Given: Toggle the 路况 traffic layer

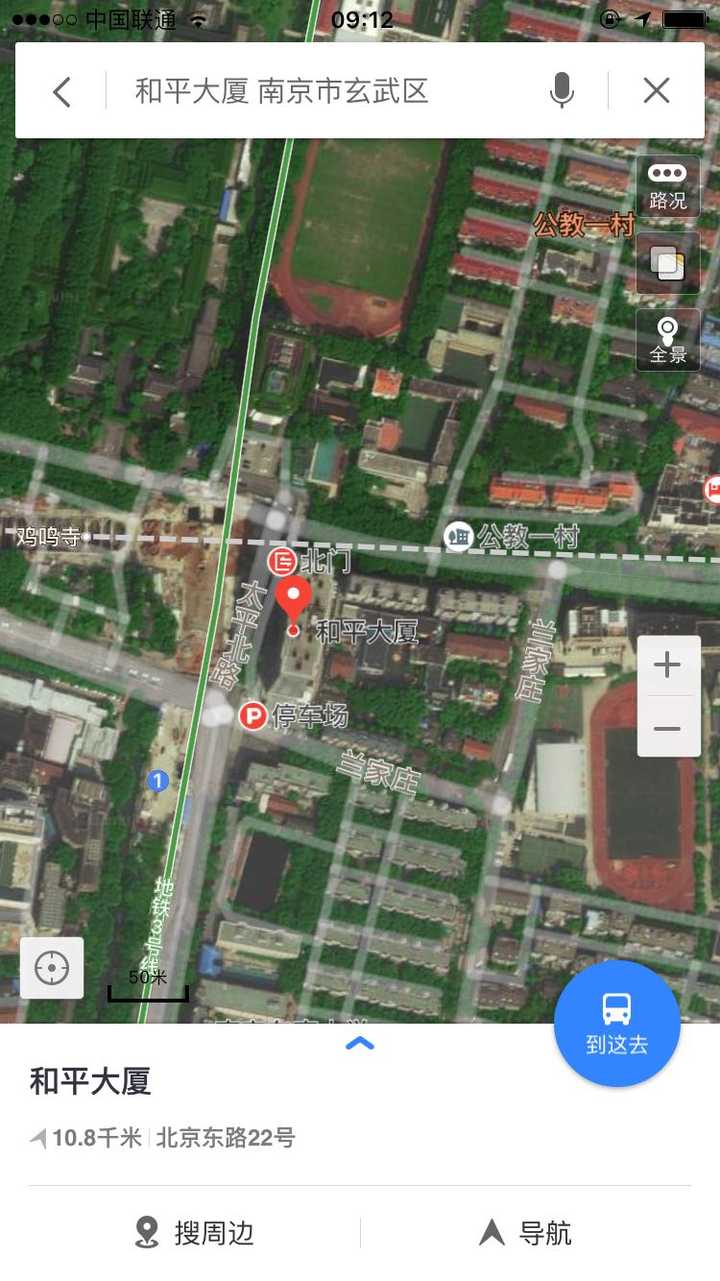Looking at the screenshot, I should tap(668, 187).
